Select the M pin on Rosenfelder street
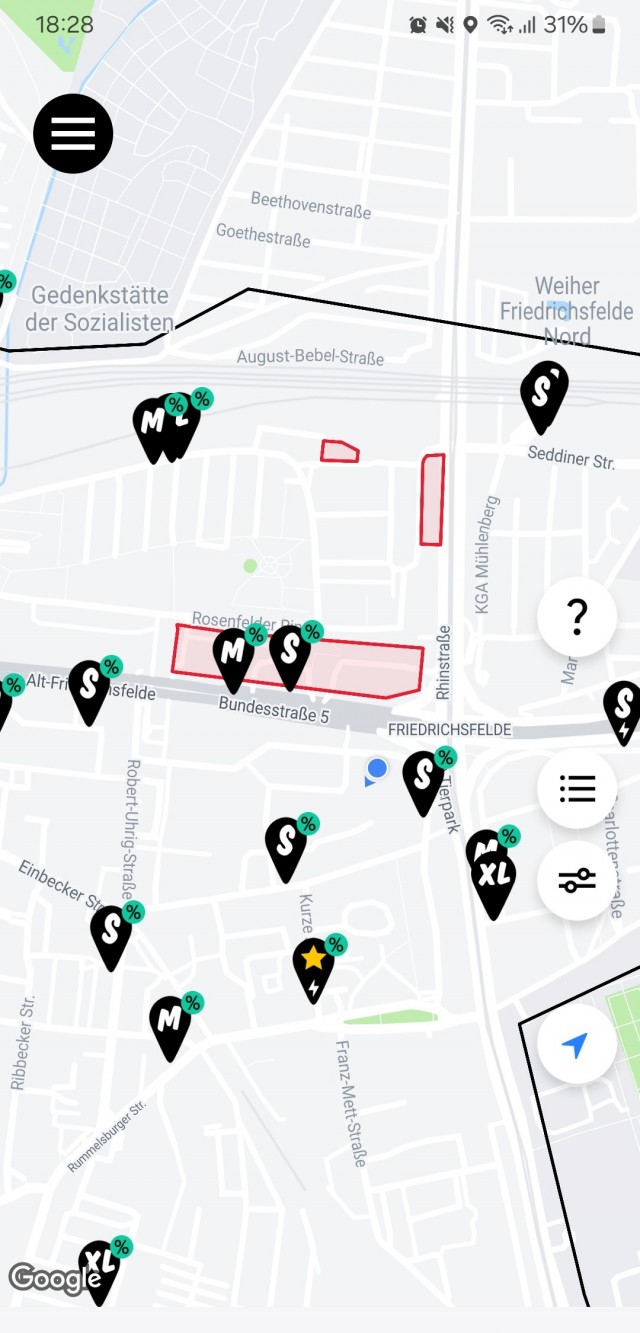The height and width of the screenshot is (1333, 640). click(233, 655)
